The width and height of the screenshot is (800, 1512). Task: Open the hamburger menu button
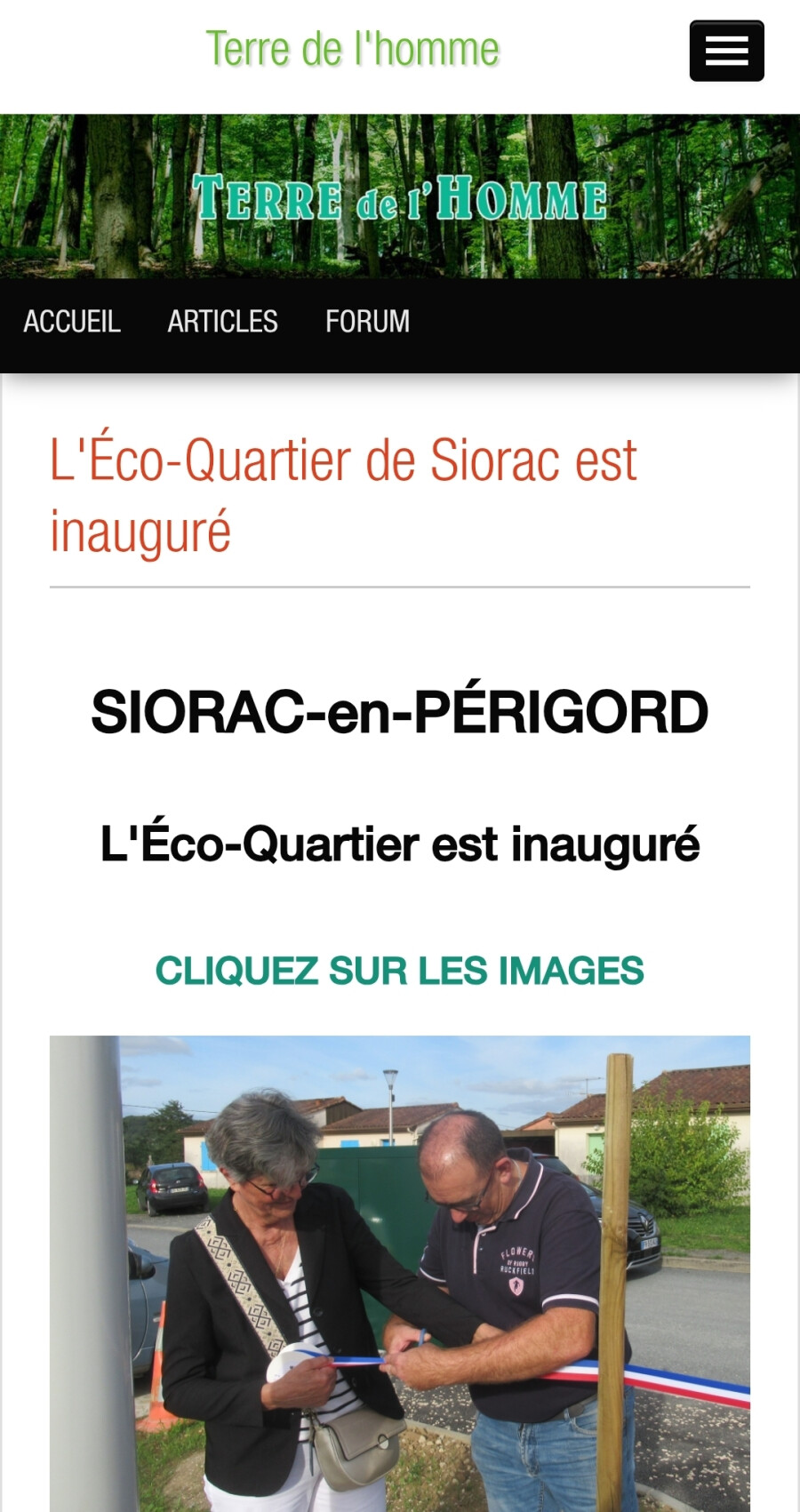click(x=726, y=52)
